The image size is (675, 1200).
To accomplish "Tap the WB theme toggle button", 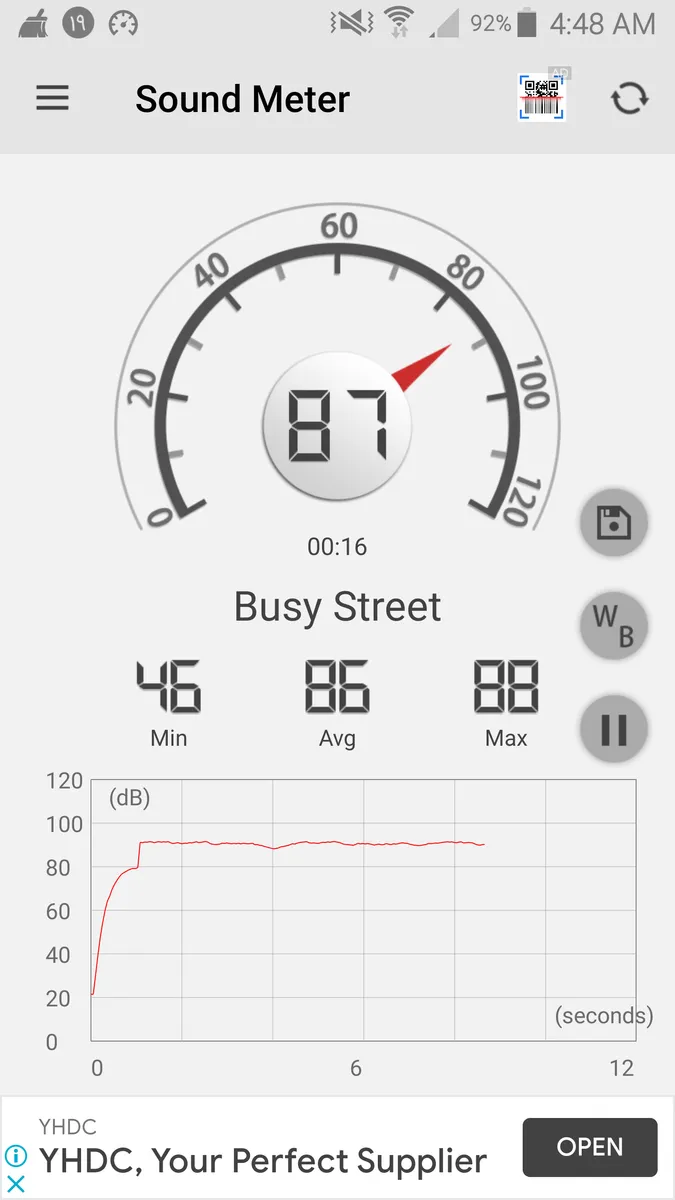I will point(614,626).
